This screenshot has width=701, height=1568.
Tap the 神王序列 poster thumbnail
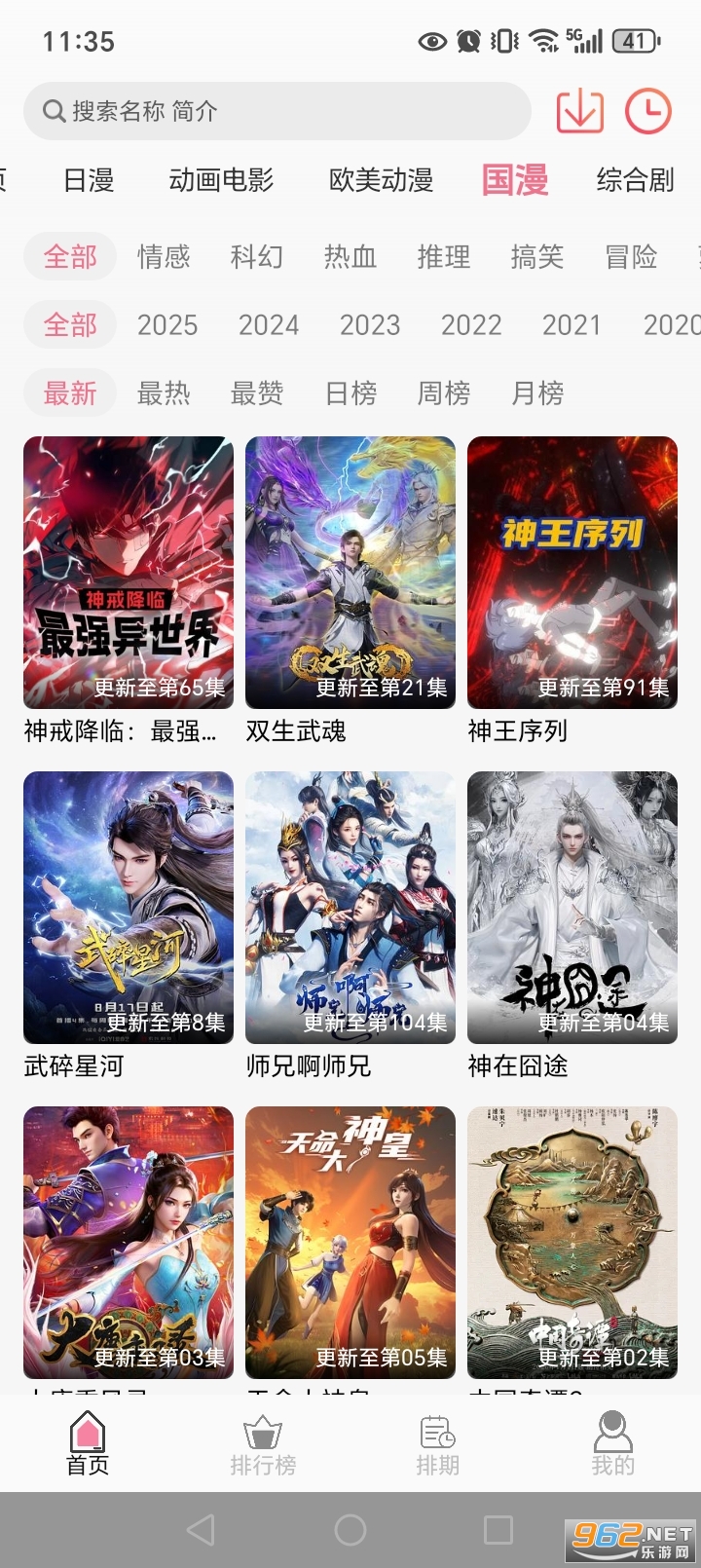click(x=572, y=573)
